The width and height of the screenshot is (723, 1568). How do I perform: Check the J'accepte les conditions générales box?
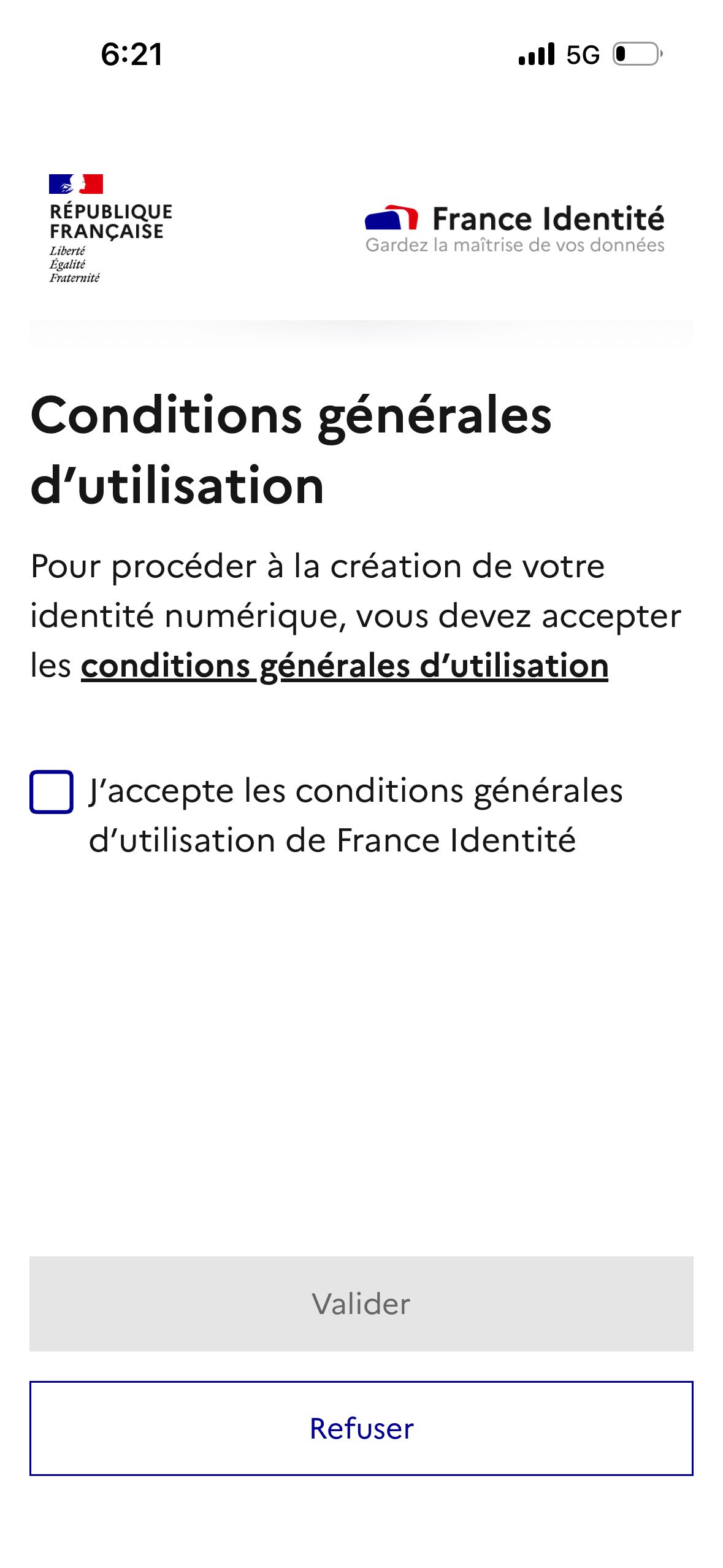52,791
